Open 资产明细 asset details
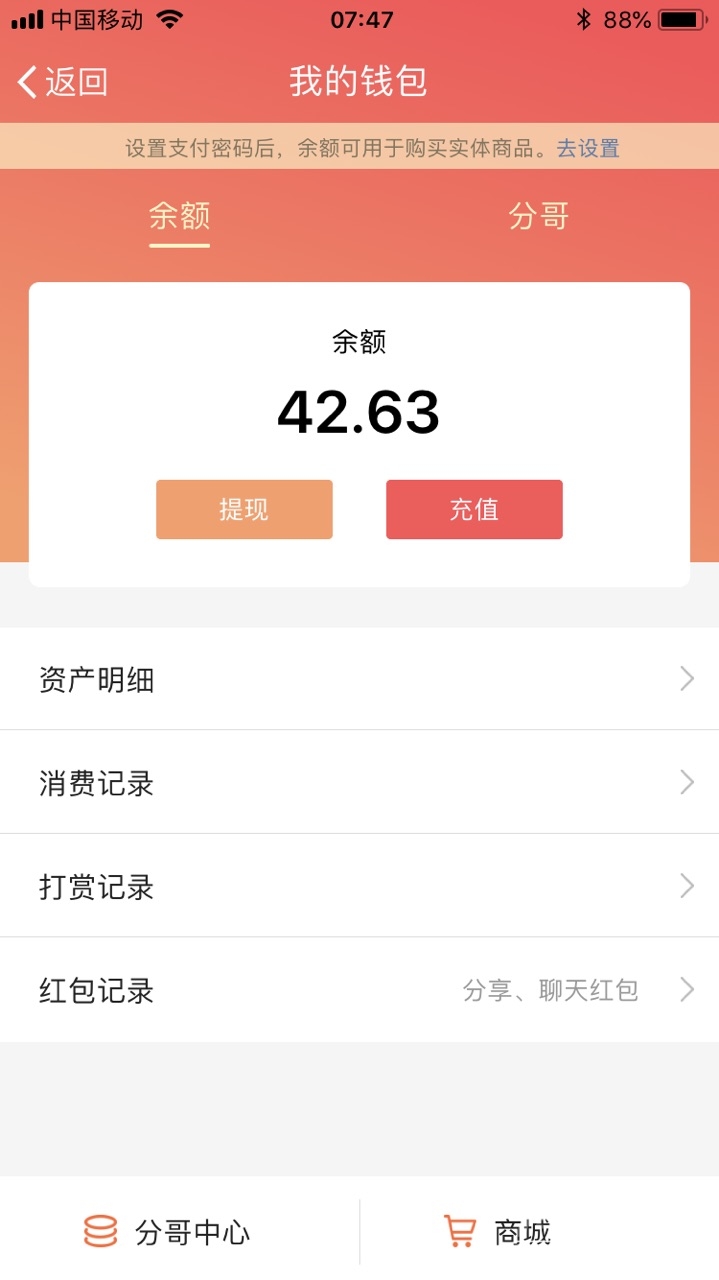 pyautogui.click(x=359, y=680)
